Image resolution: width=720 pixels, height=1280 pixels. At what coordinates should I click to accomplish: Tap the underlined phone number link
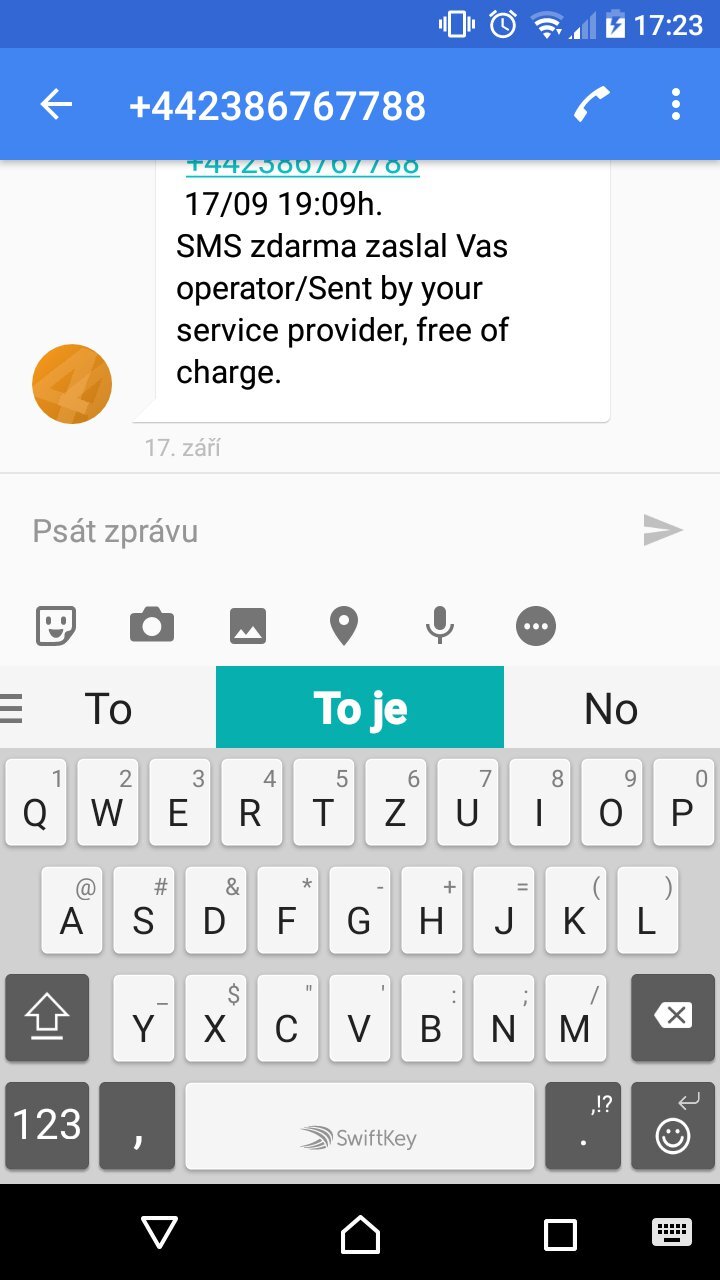point(302,166)
